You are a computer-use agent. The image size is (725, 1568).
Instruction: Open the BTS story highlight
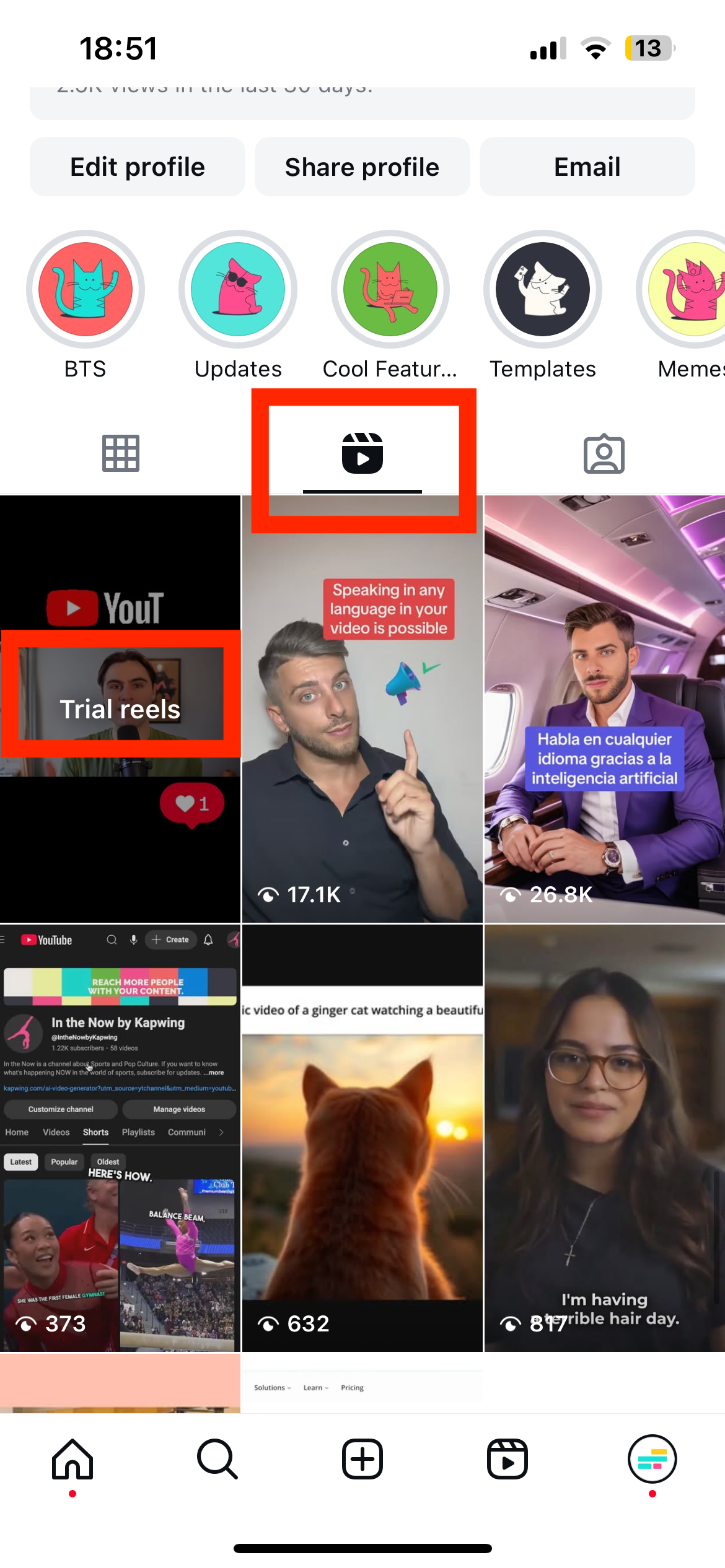click(x=86, y=289)
